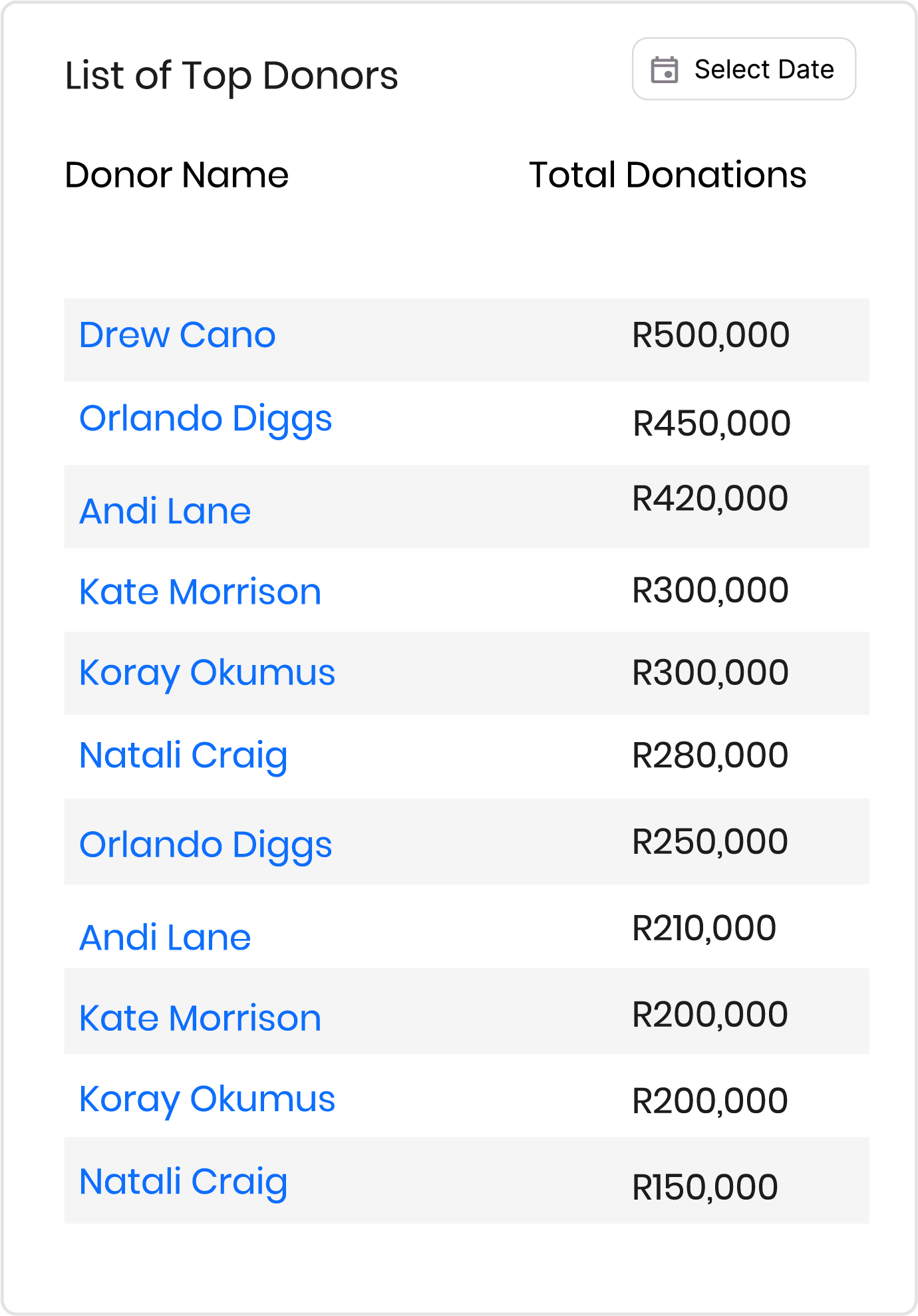
Task: Open the Select Date picker
Action: coord(743,69)
